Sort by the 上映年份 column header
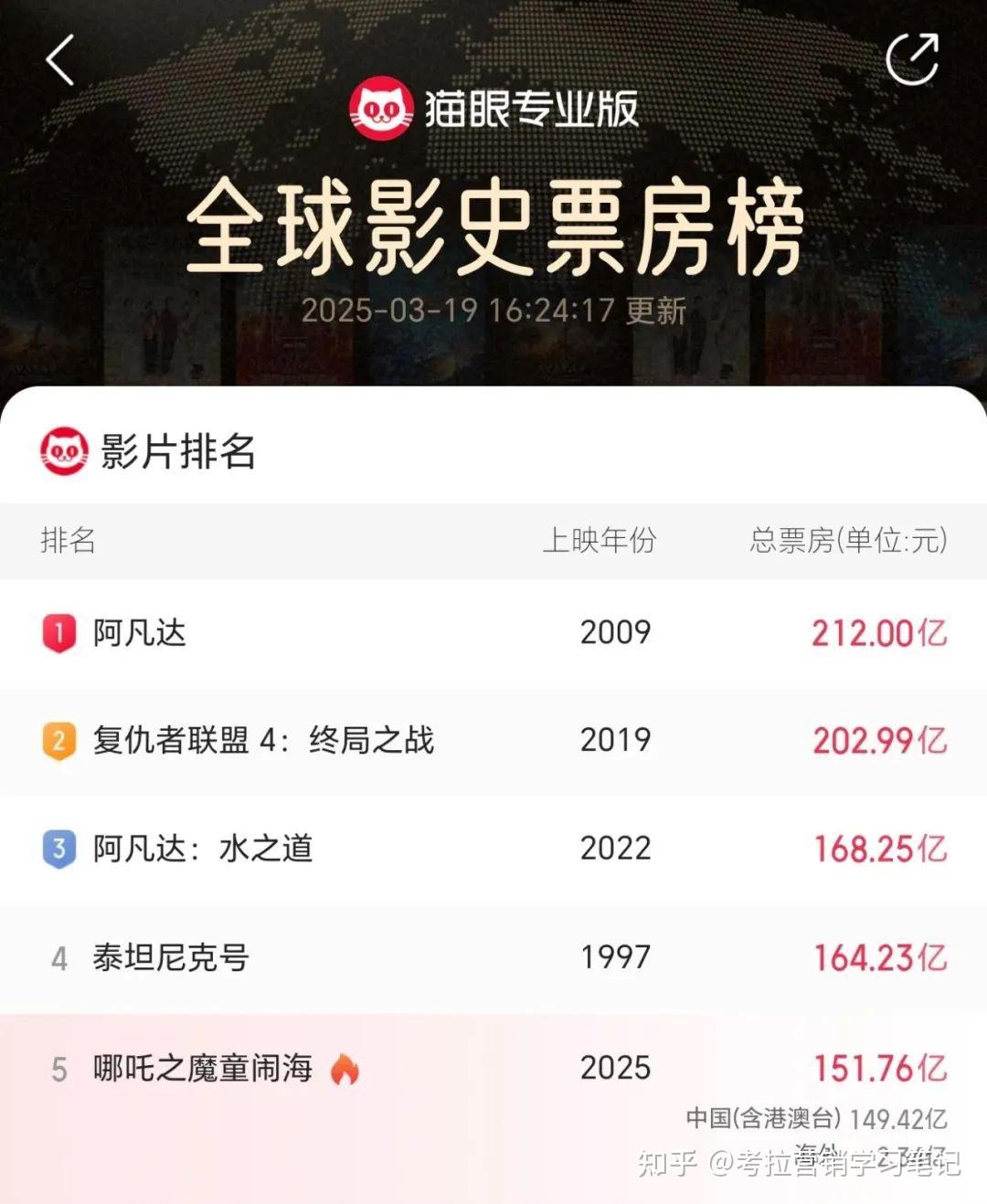987x1204 pixels. pos(600,541)
